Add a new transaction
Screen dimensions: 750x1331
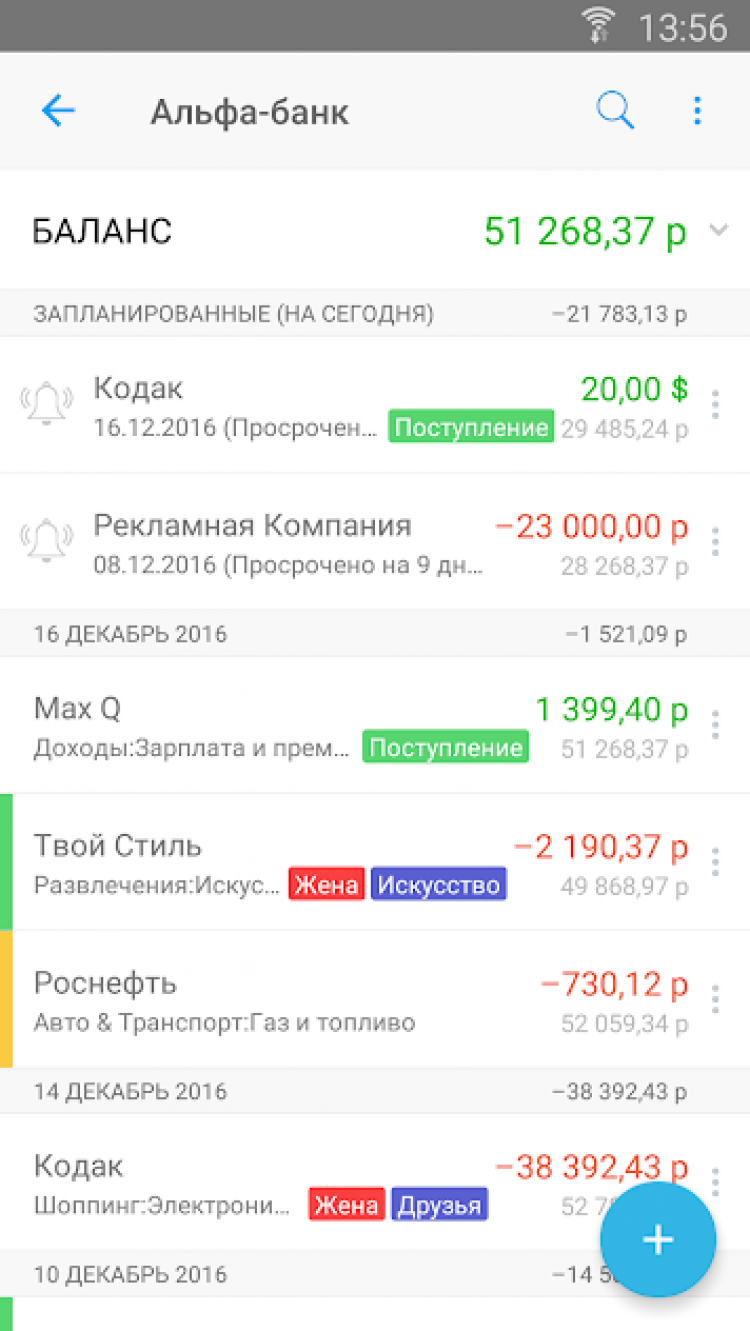click(658, 1240)
